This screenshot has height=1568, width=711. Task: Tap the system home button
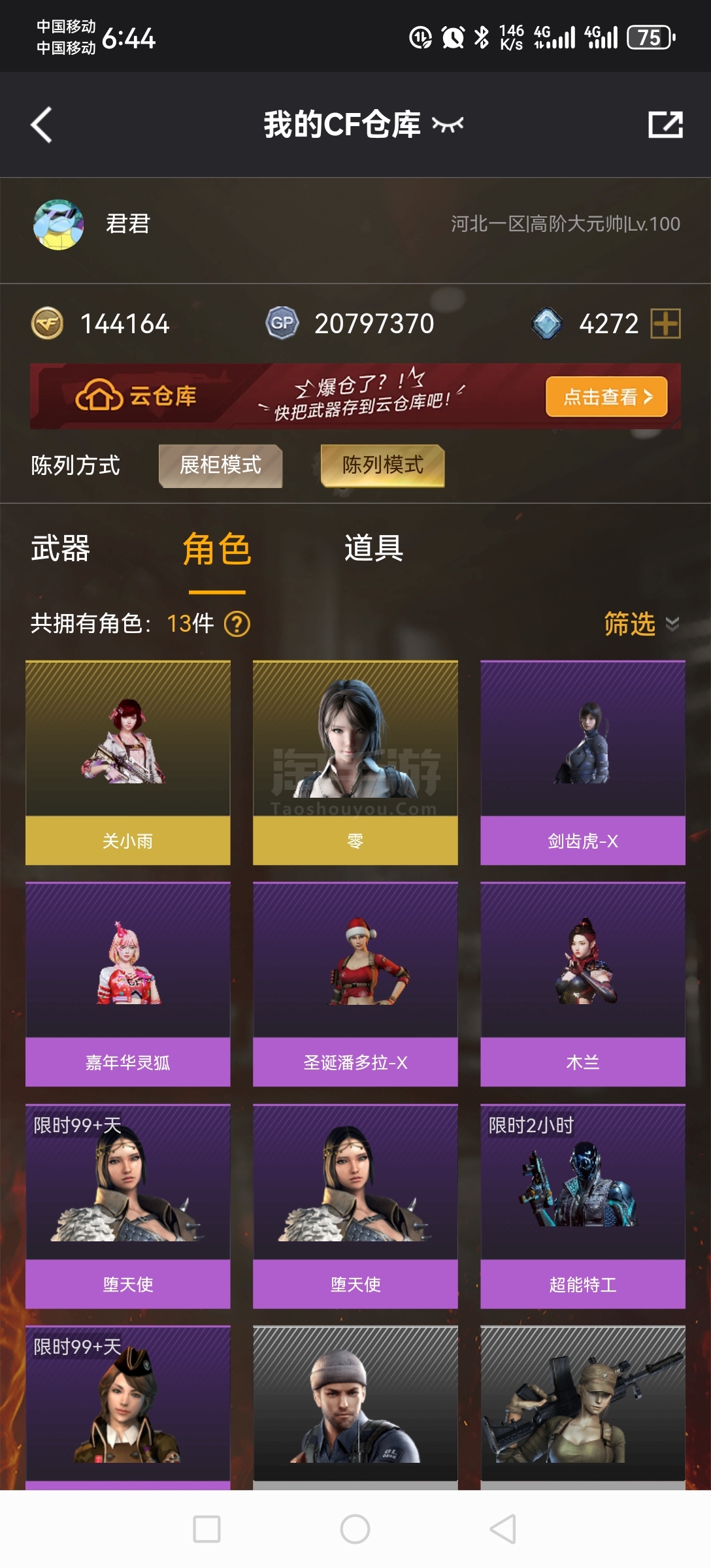click(355, 1529)
